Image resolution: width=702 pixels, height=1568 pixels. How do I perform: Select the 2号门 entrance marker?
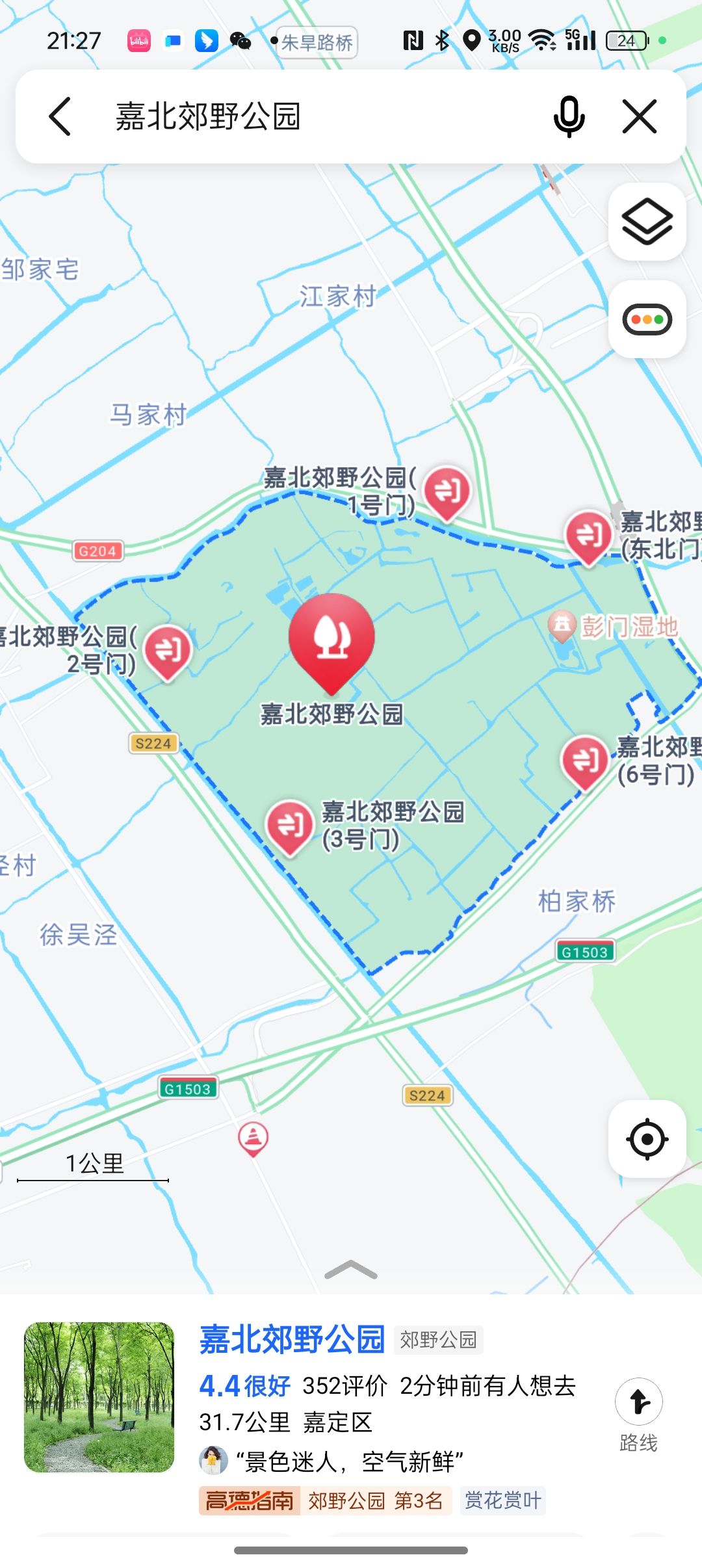[x=168, y=651]
